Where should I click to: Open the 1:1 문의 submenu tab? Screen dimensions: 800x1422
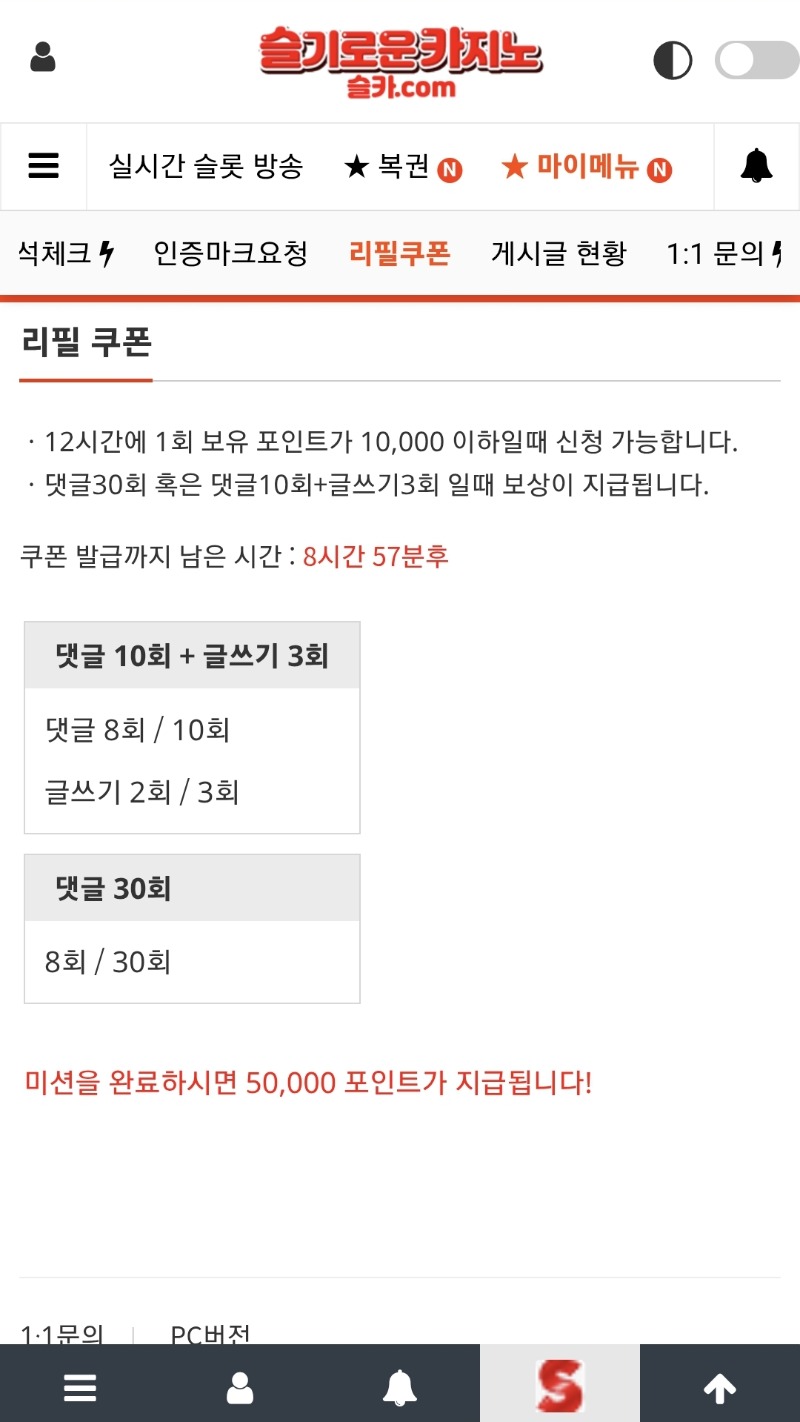pos(724,254)
